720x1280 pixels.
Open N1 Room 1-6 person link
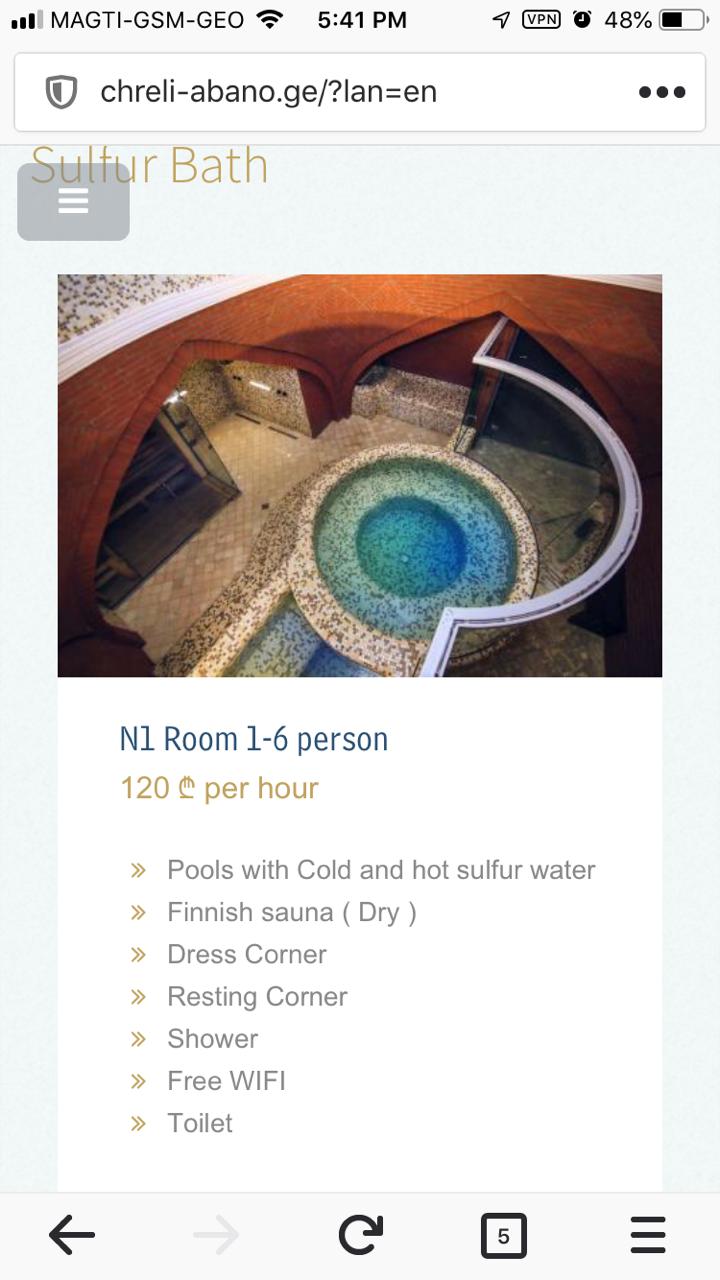[x=253, y=739]
